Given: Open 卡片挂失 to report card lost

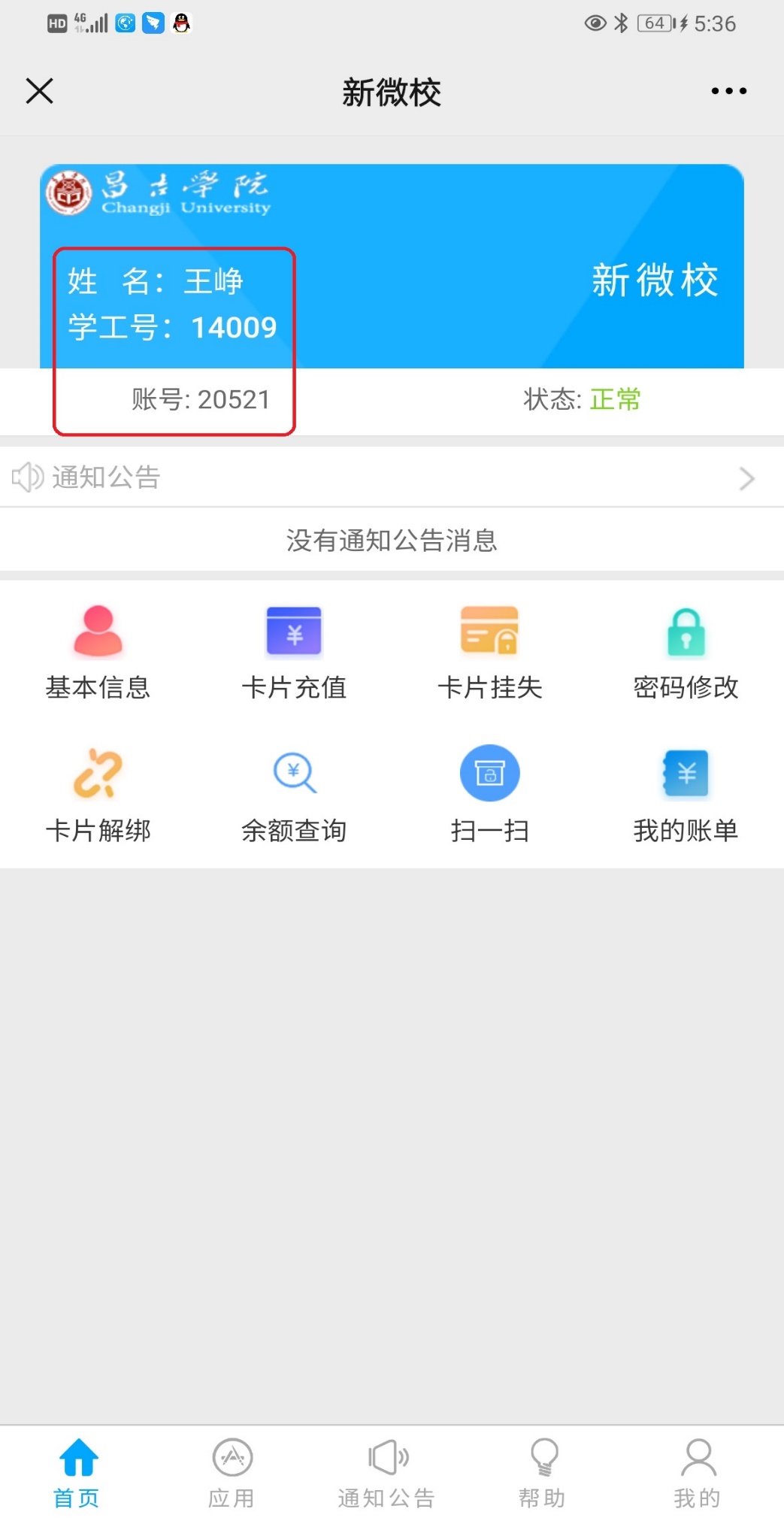Looking at the screenshot, I should [x=489, y=651].
